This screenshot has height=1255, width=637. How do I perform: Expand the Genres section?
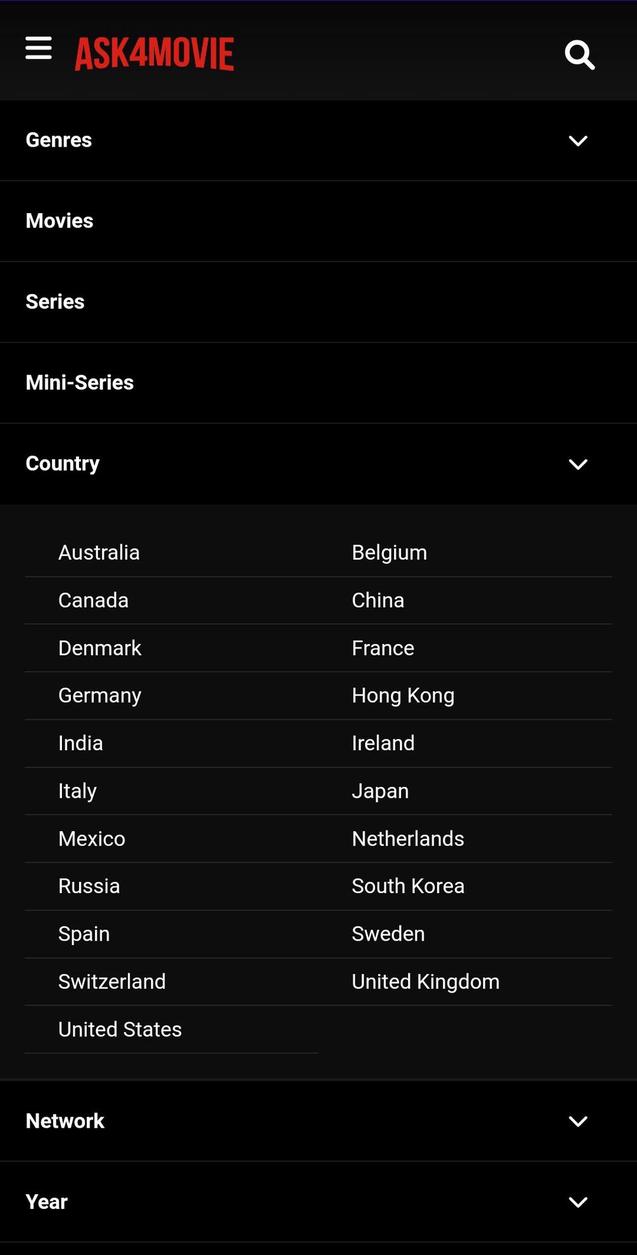[577, 141]
